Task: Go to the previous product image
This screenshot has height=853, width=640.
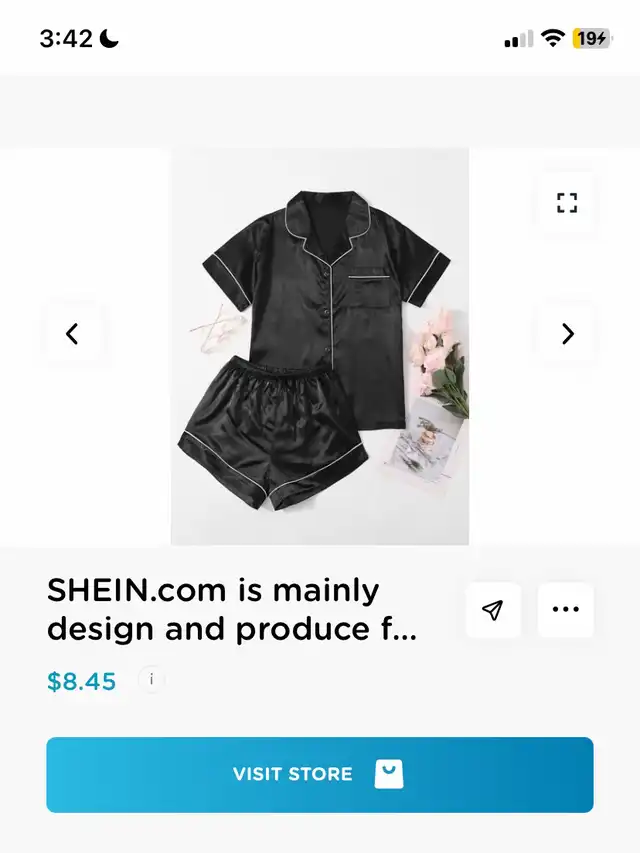Action: [x=72, y=334]
